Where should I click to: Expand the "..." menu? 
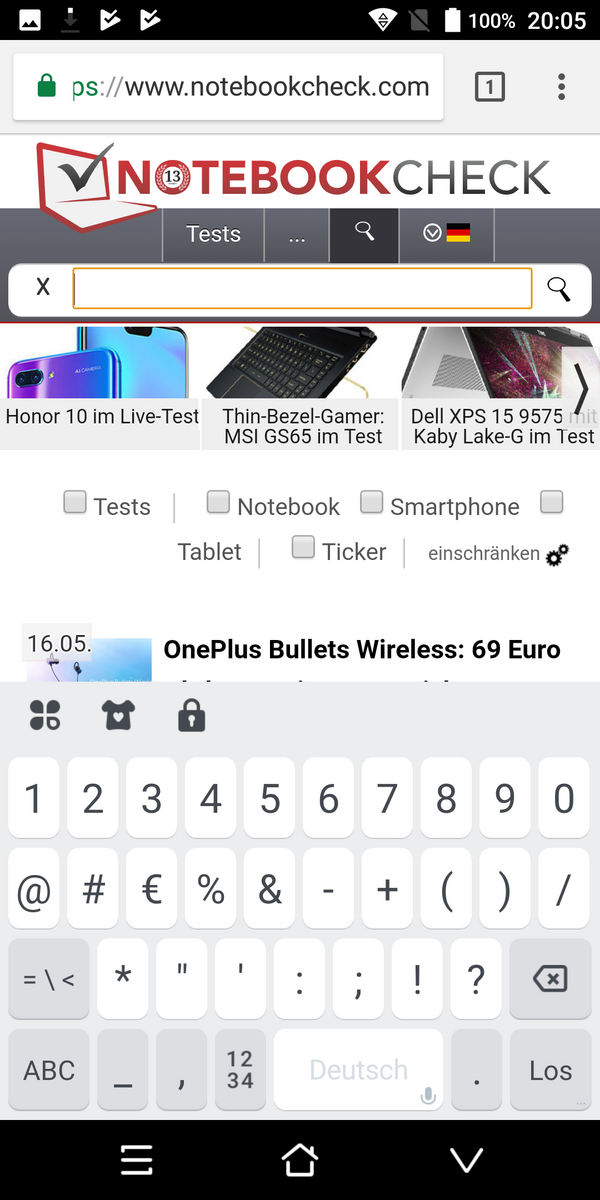point(296,234)
